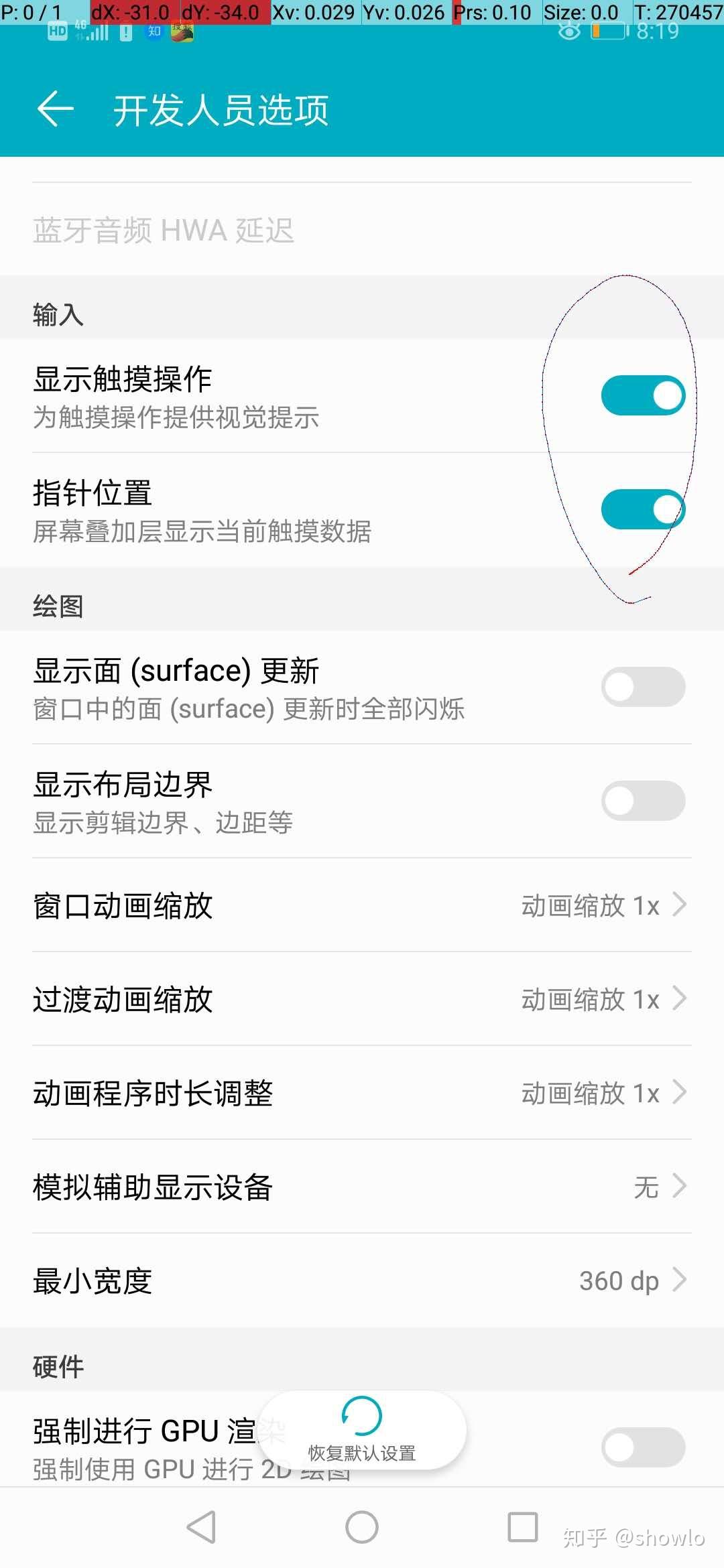Open 模拟辅助显示设备 options

tap(362, 1187)
